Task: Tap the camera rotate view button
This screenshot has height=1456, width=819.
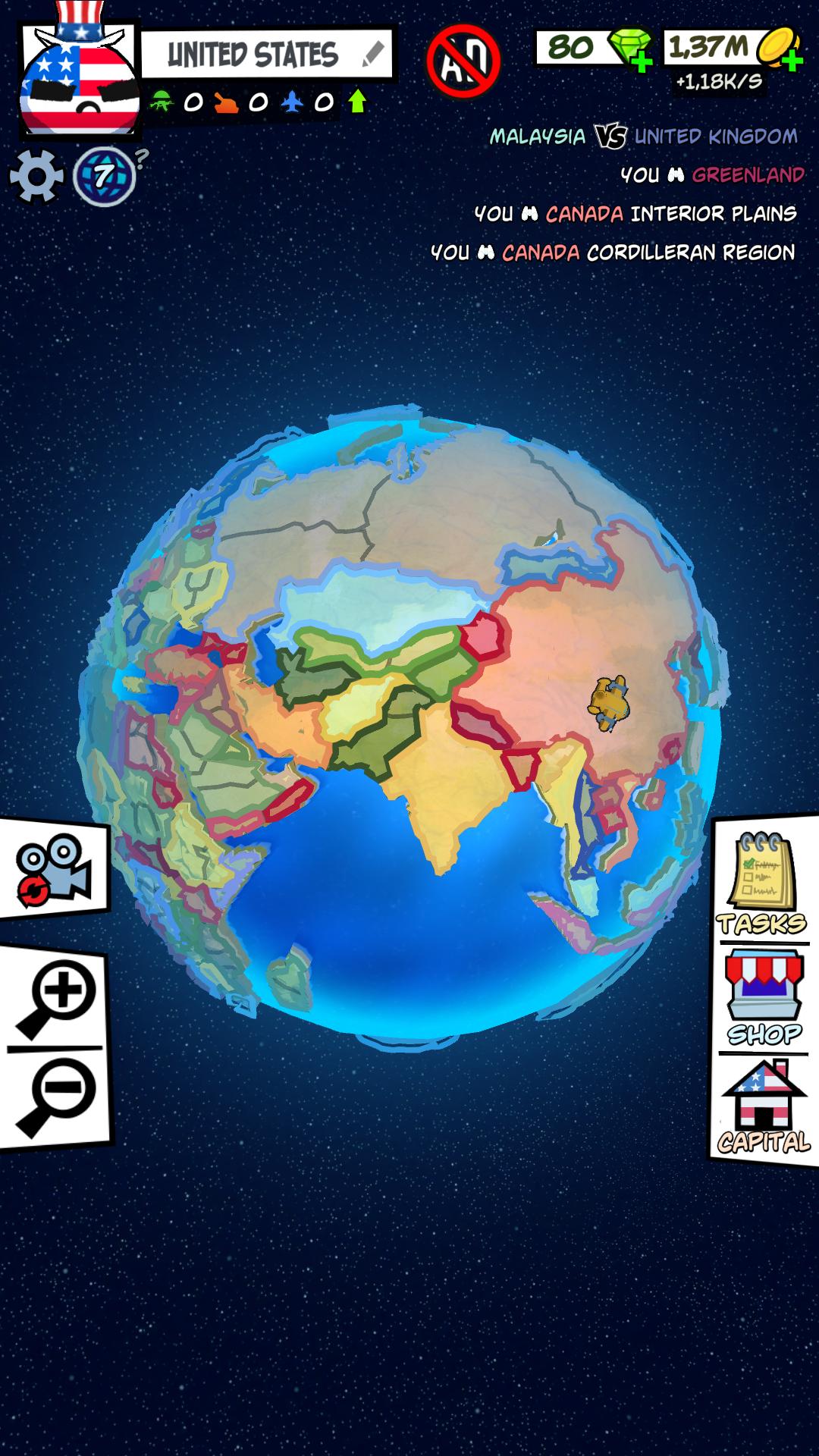Action: pos(53,870)
